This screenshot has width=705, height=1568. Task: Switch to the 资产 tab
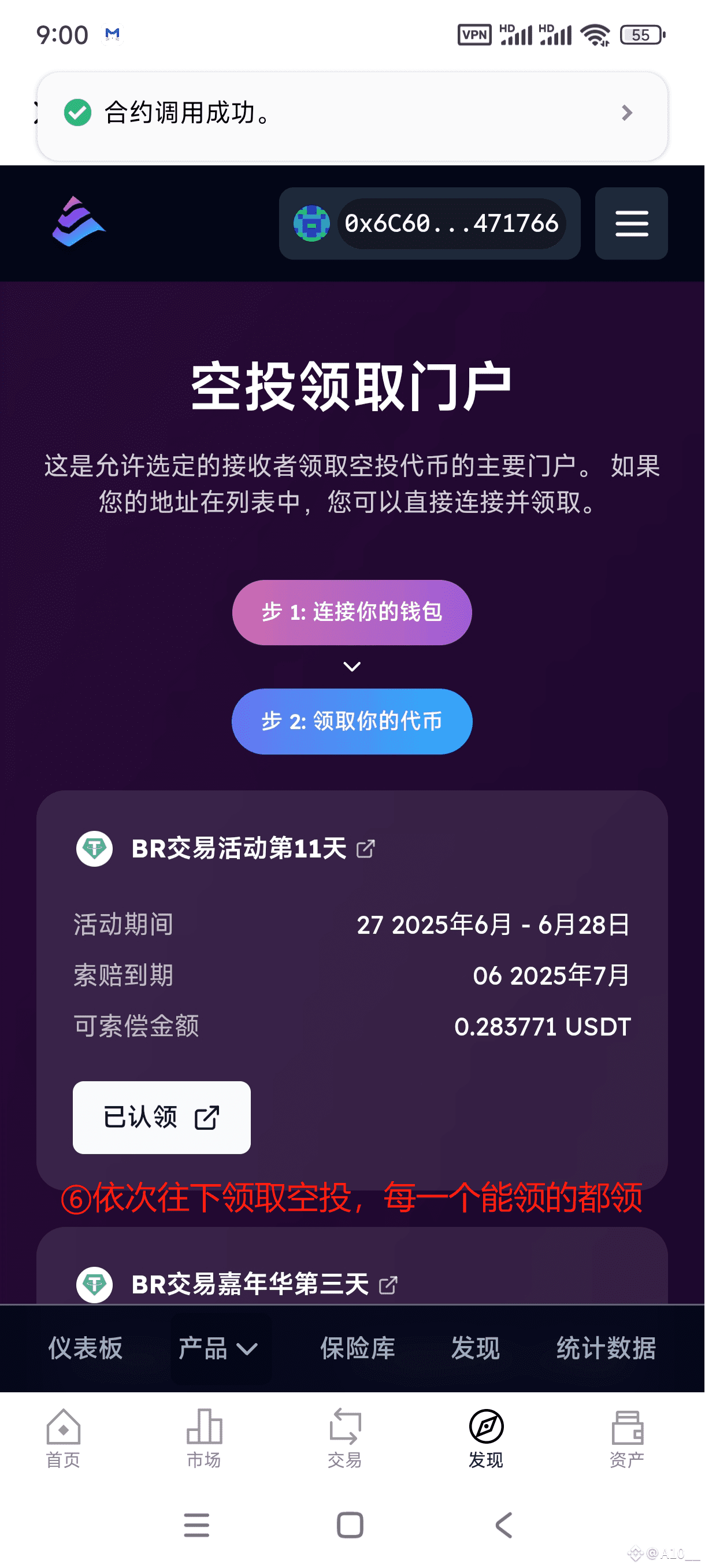(x=627, y=1439)
